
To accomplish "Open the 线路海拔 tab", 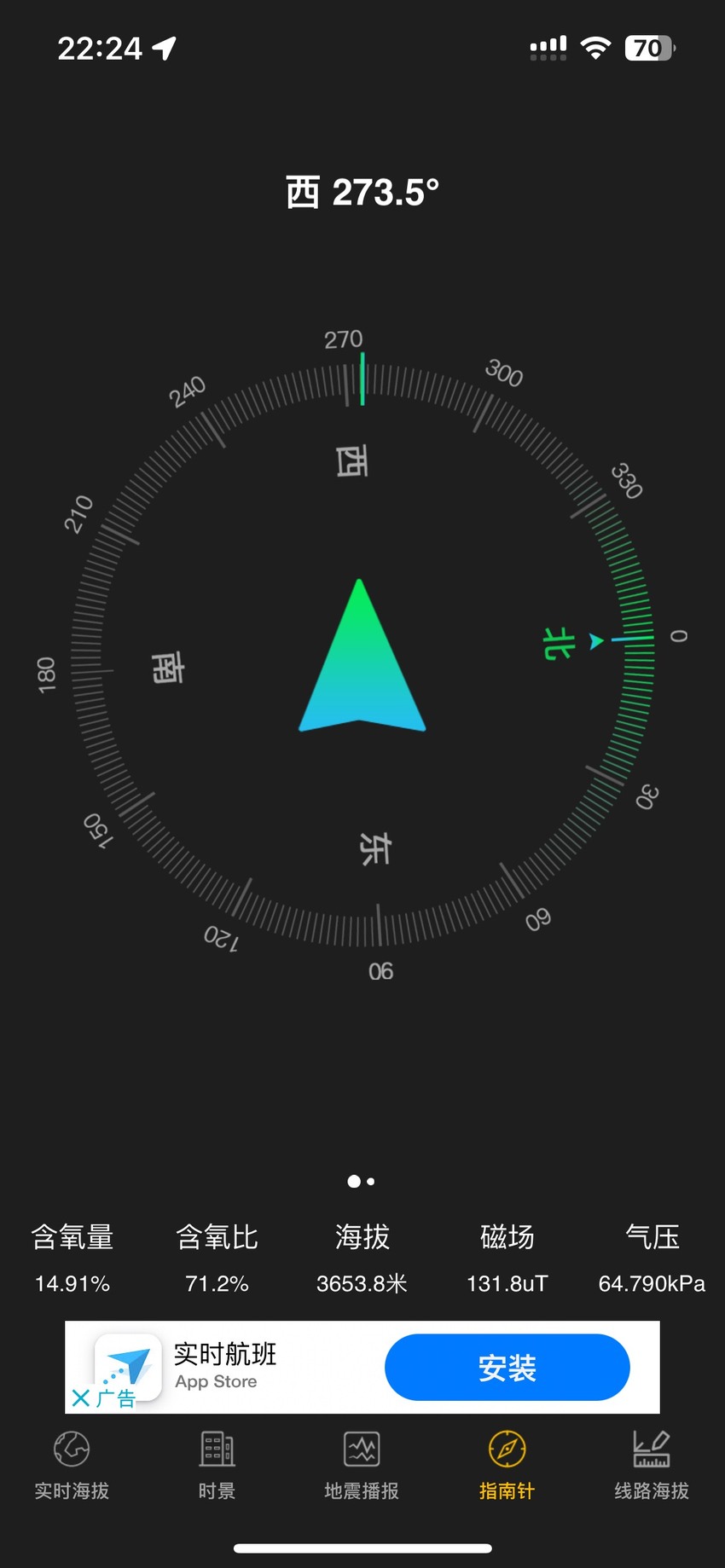I will tap(652, 1466).
